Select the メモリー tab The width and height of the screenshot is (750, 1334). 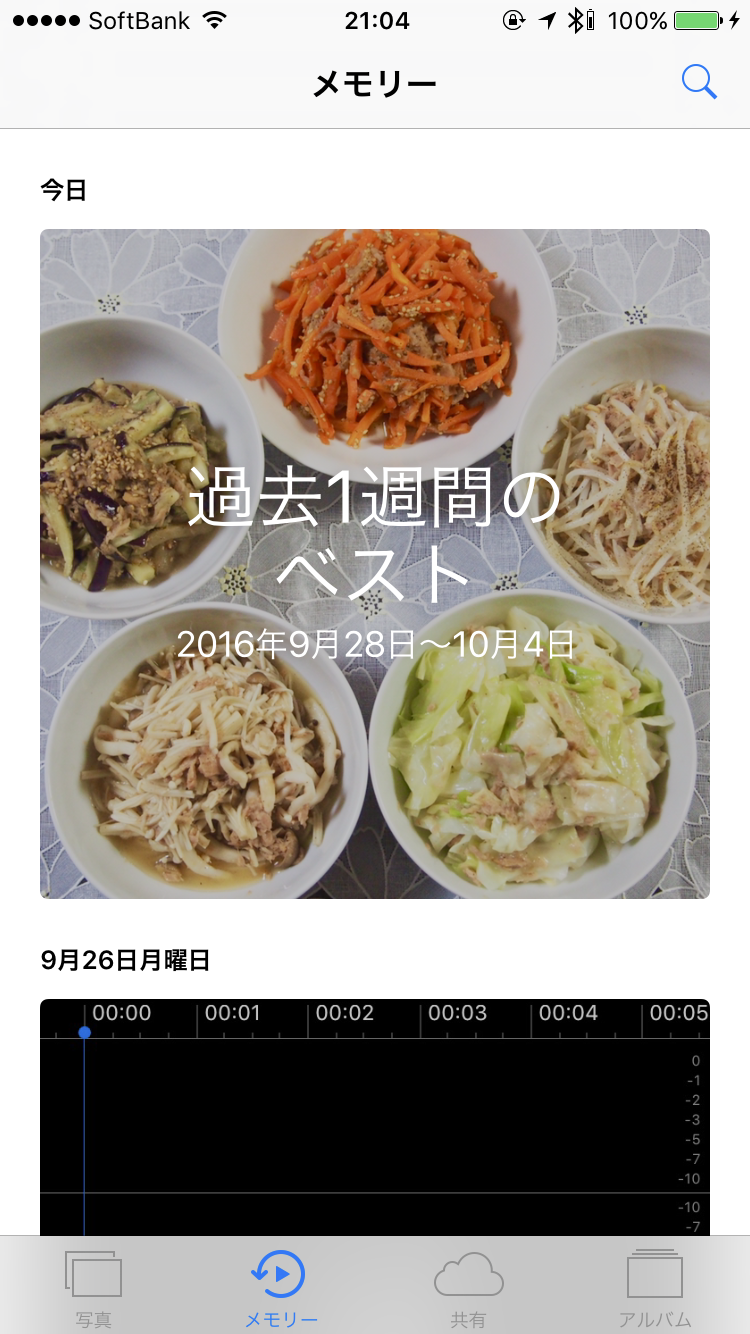(x=281, y=1288)
